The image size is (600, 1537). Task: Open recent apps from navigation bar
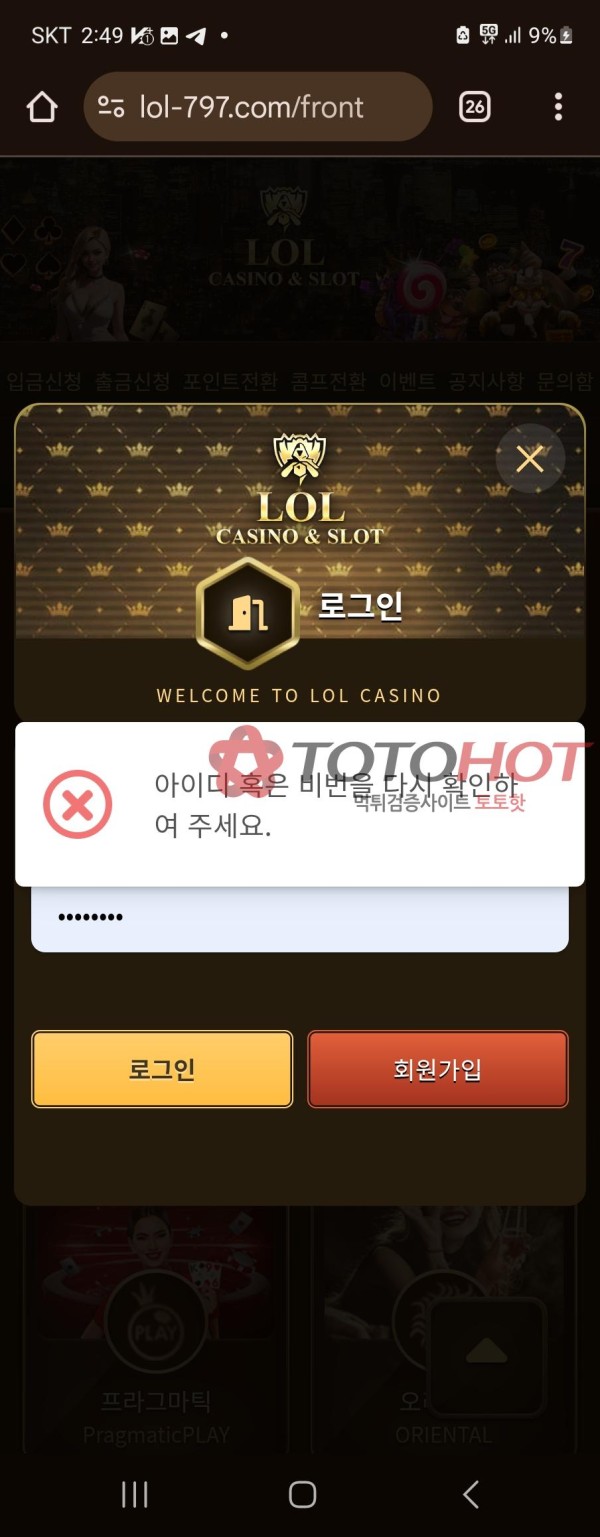(135, 1494)
